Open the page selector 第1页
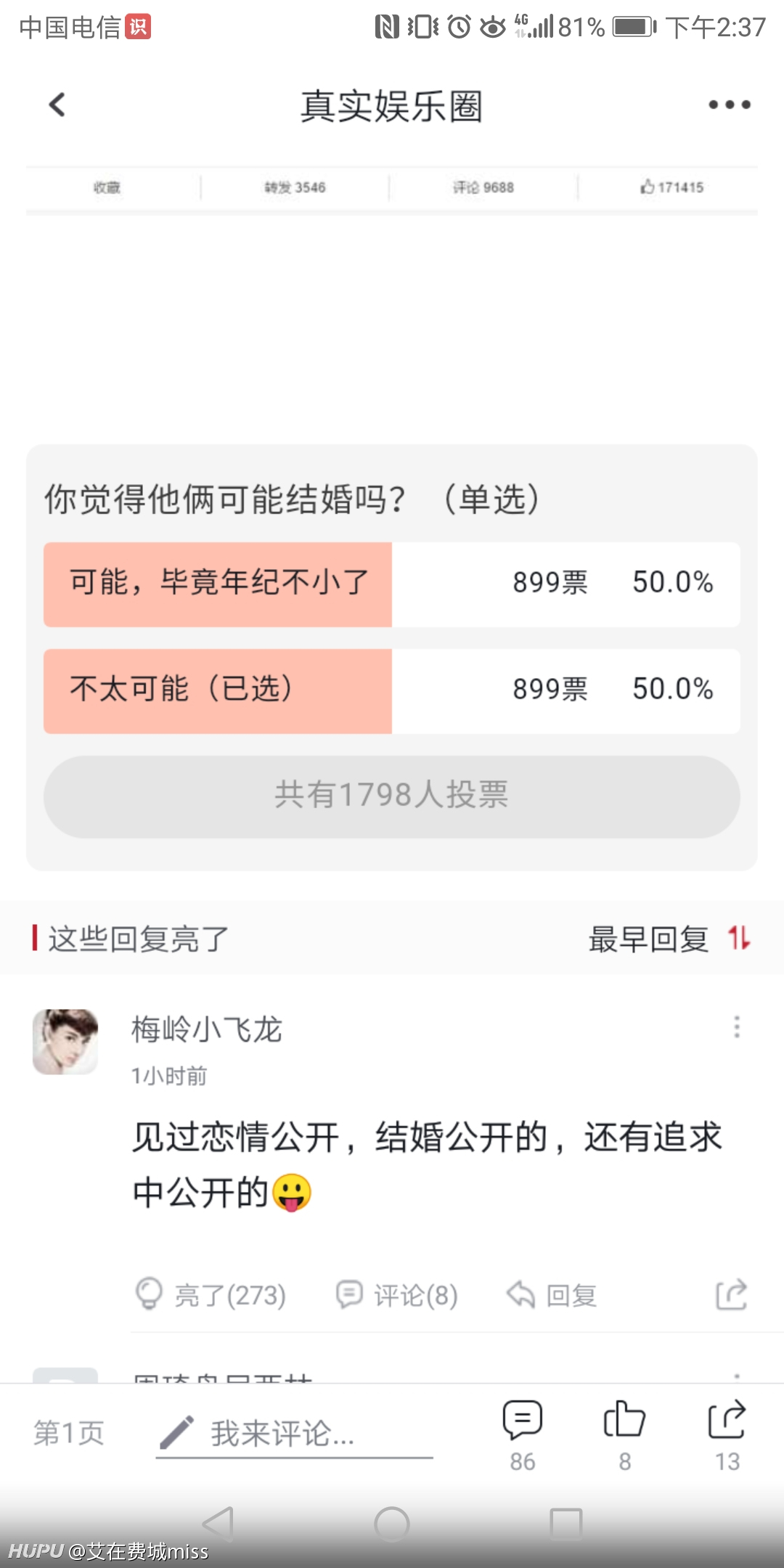Screen dimensions: 784x1568 click(x=69, y=1433)
